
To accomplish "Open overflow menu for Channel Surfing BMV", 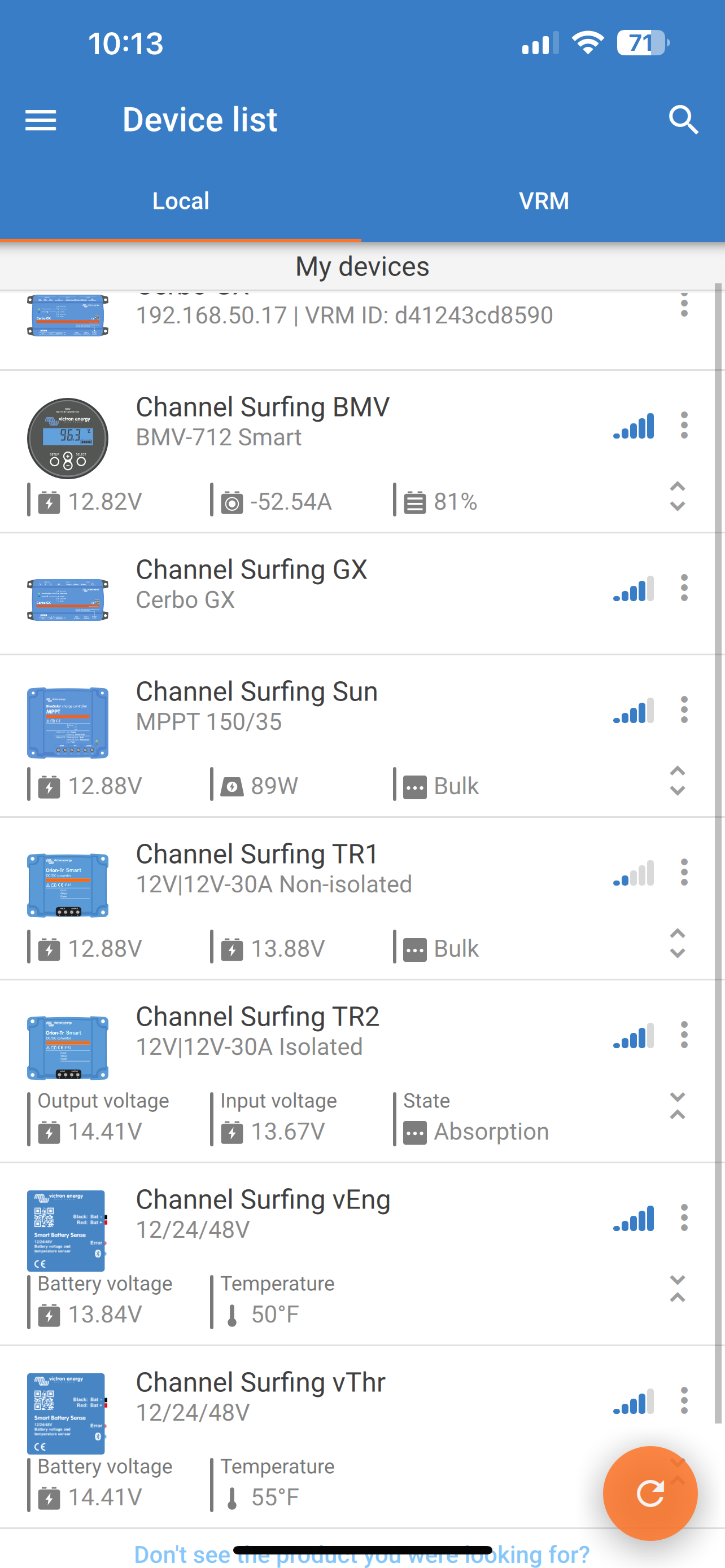I will pos(684,425).
